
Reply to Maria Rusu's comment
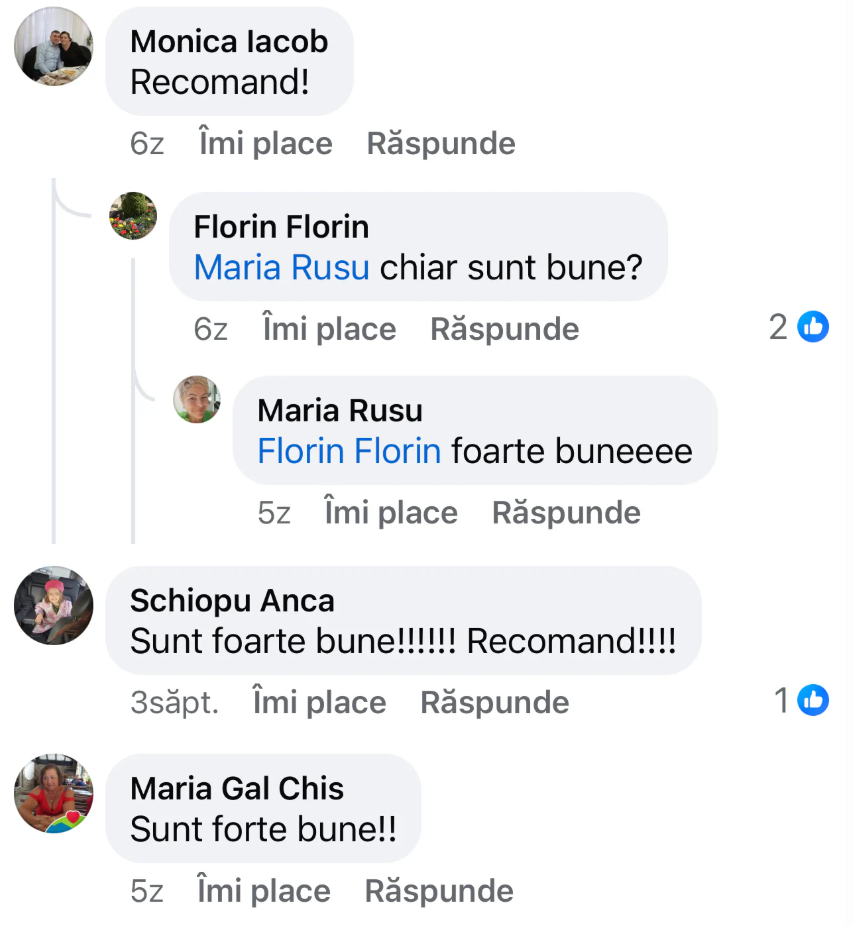566,513
